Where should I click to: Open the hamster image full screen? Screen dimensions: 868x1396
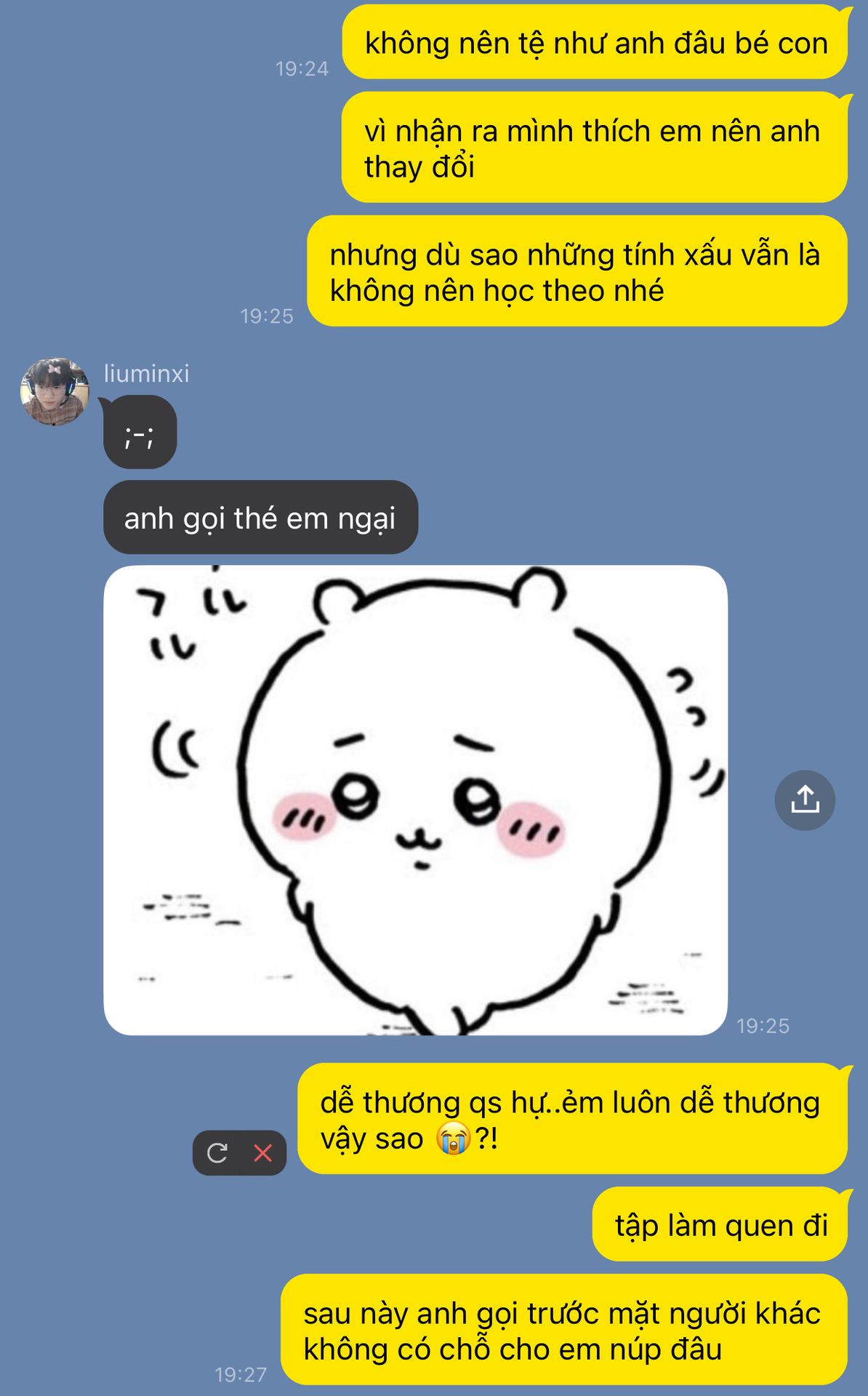[415, 800]
